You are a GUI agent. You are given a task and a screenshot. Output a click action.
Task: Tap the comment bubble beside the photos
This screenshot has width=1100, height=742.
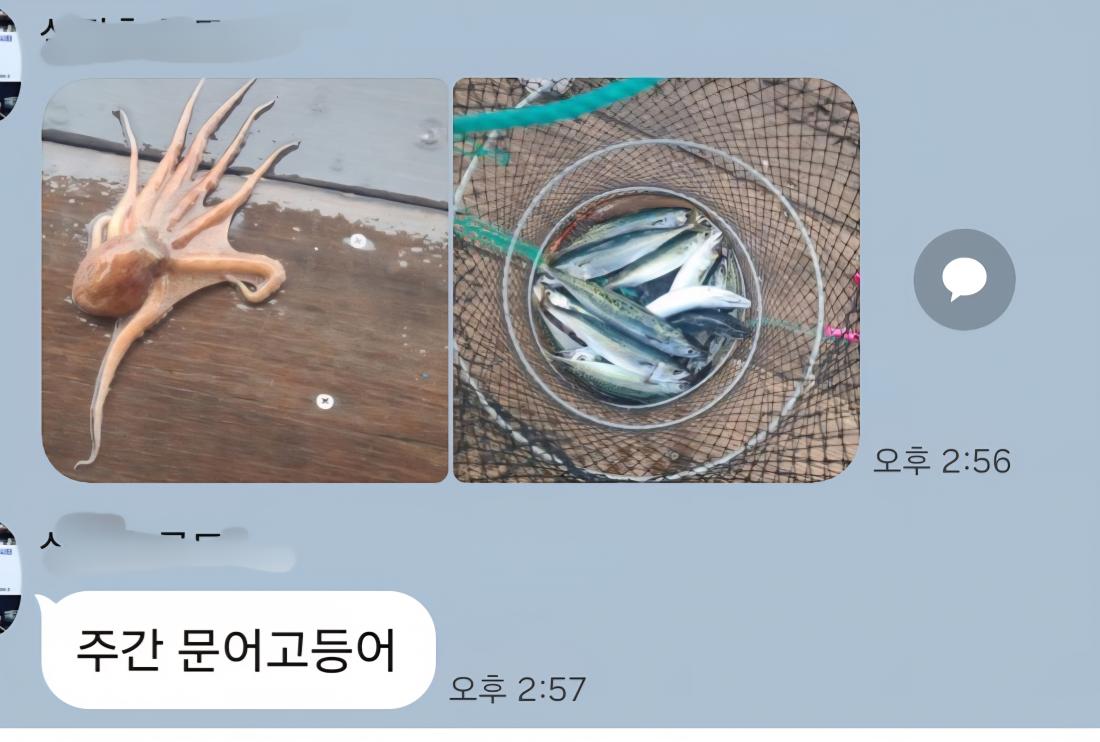pos(964,280)
